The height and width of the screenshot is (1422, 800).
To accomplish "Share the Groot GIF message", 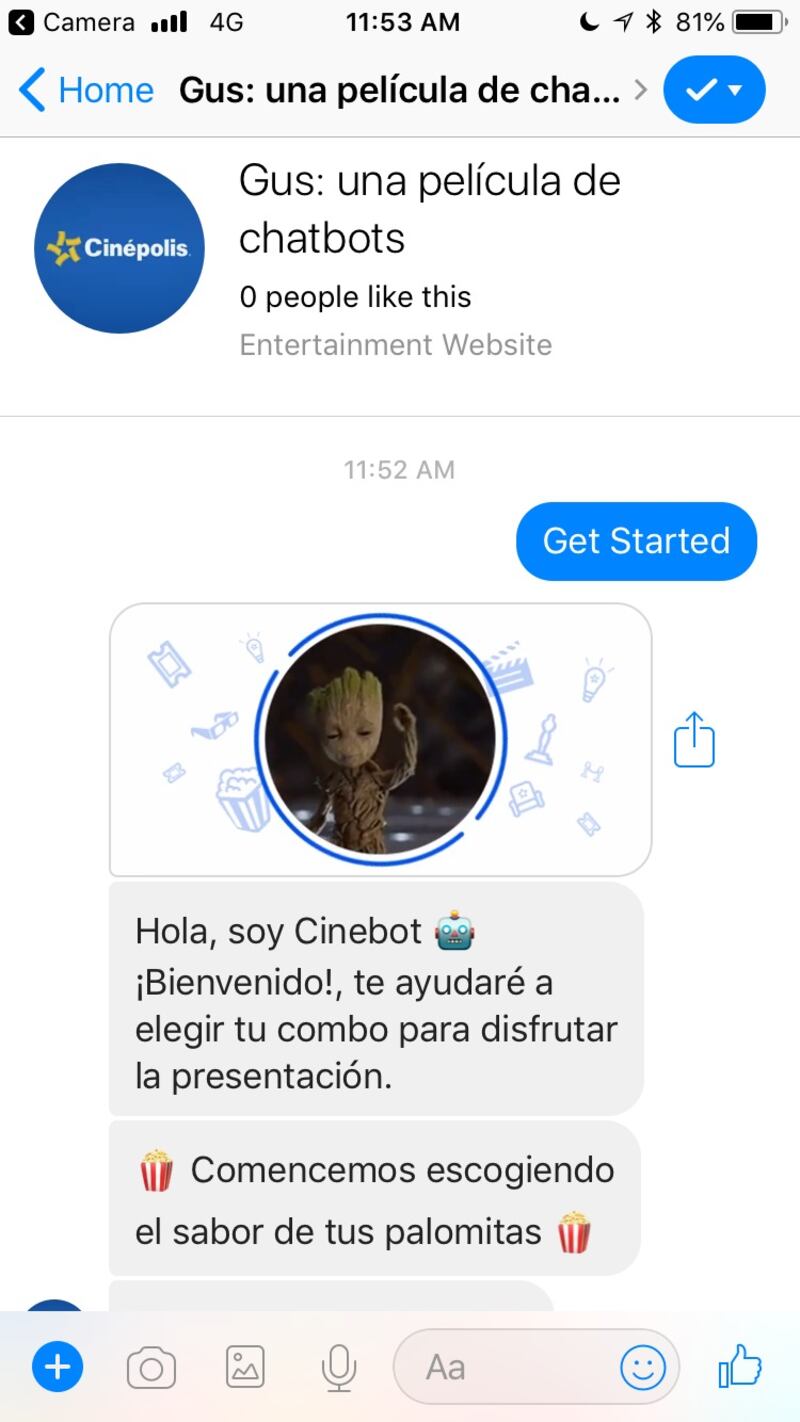I will pyautogui.click(x=694, y=740).
